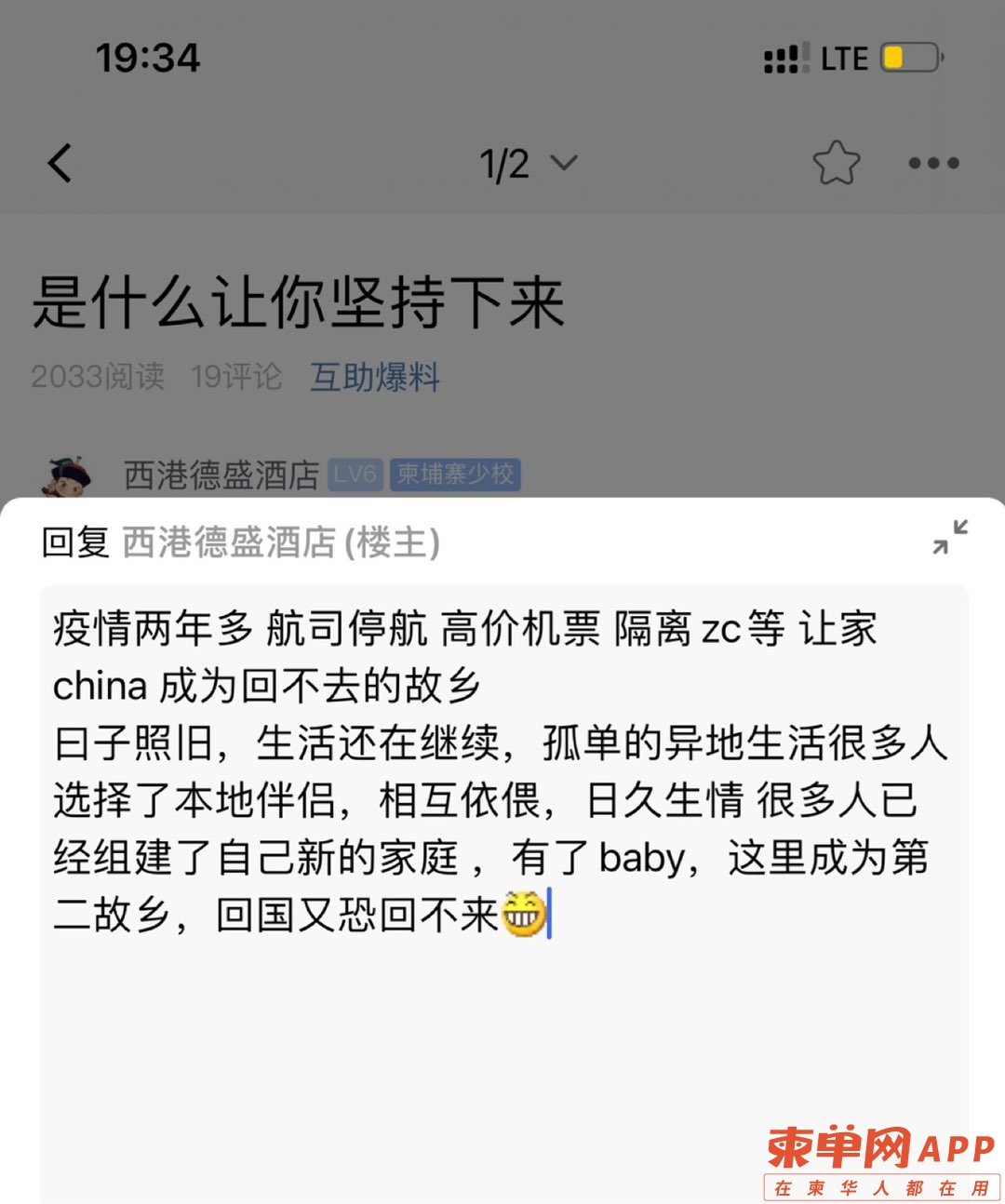The image size is (1005, 1204).
Task: Open the 1/2 page dropdown
Action: (x=528, y=164)
